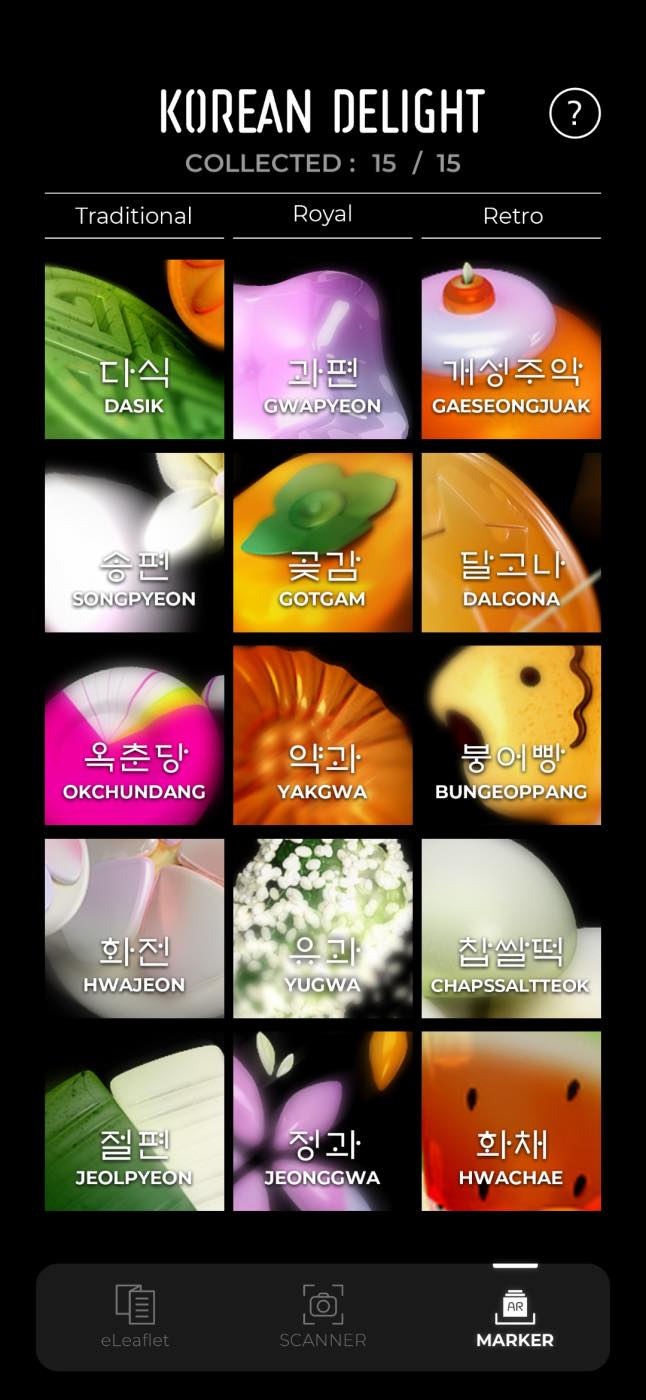View the Jeonggwa tile
This screenshot has height=1400, width=646.
pos(322,1121)
